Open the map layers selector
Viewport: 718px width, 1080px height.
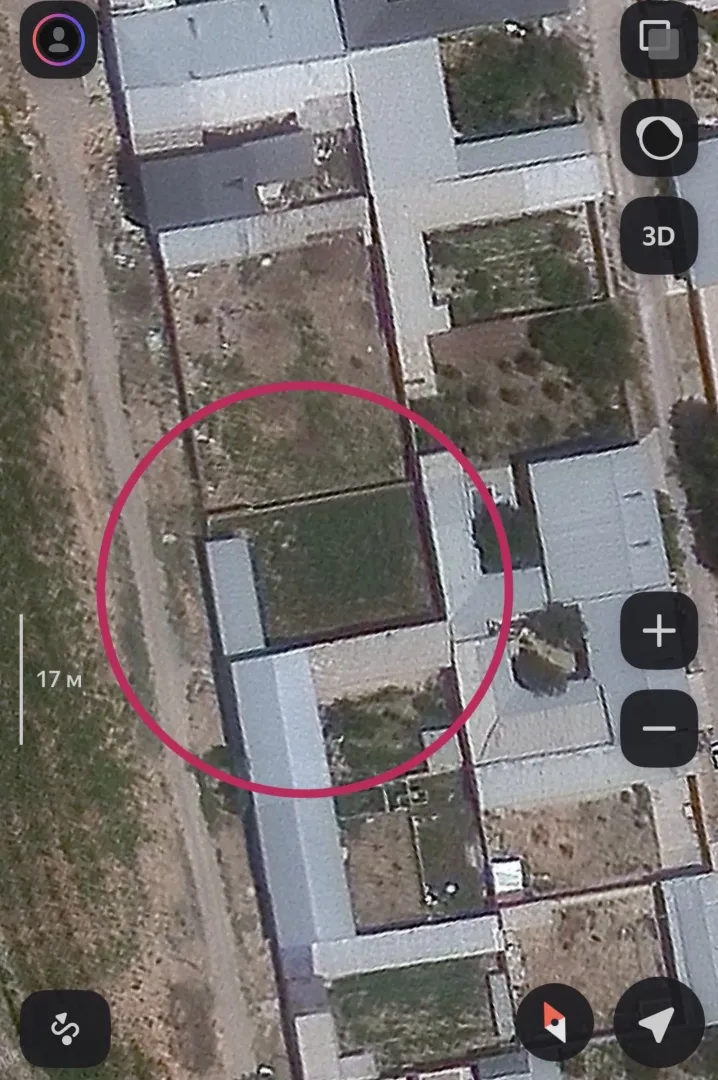tap(659, 41)
